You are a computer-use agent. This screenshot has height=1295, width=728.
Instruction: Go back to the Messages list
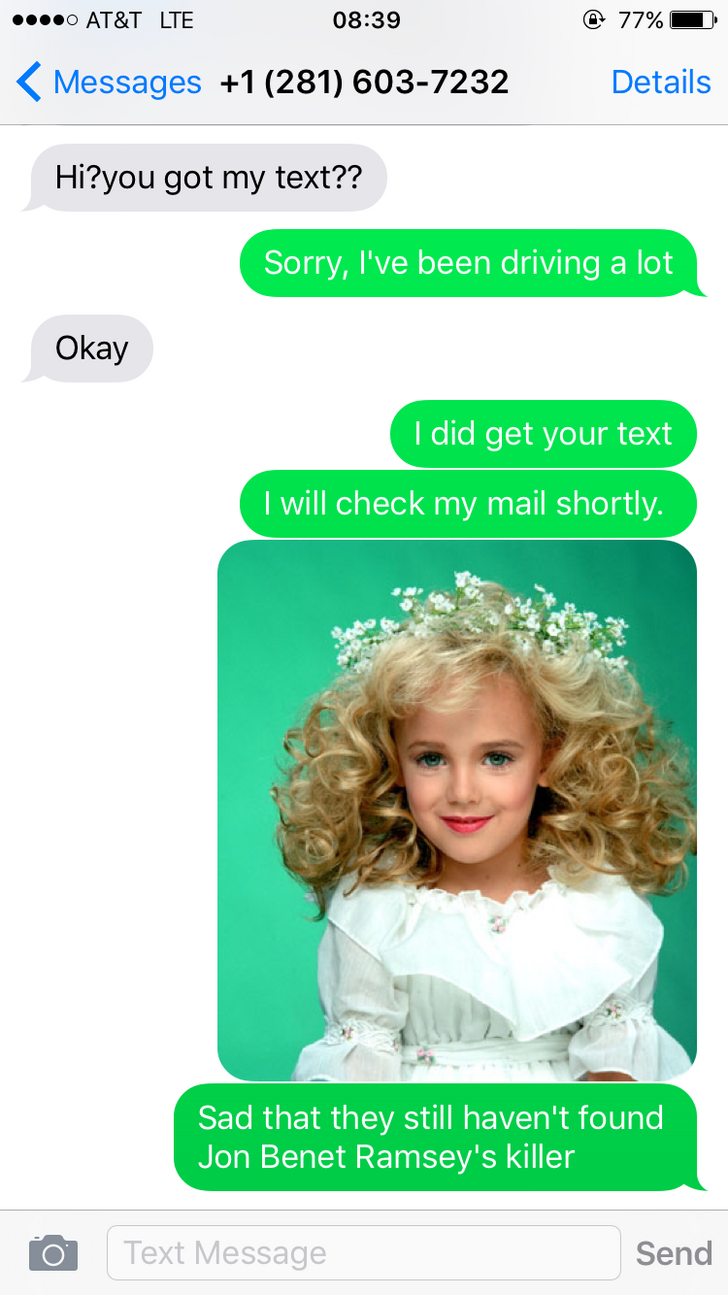[x=108, y=82]
